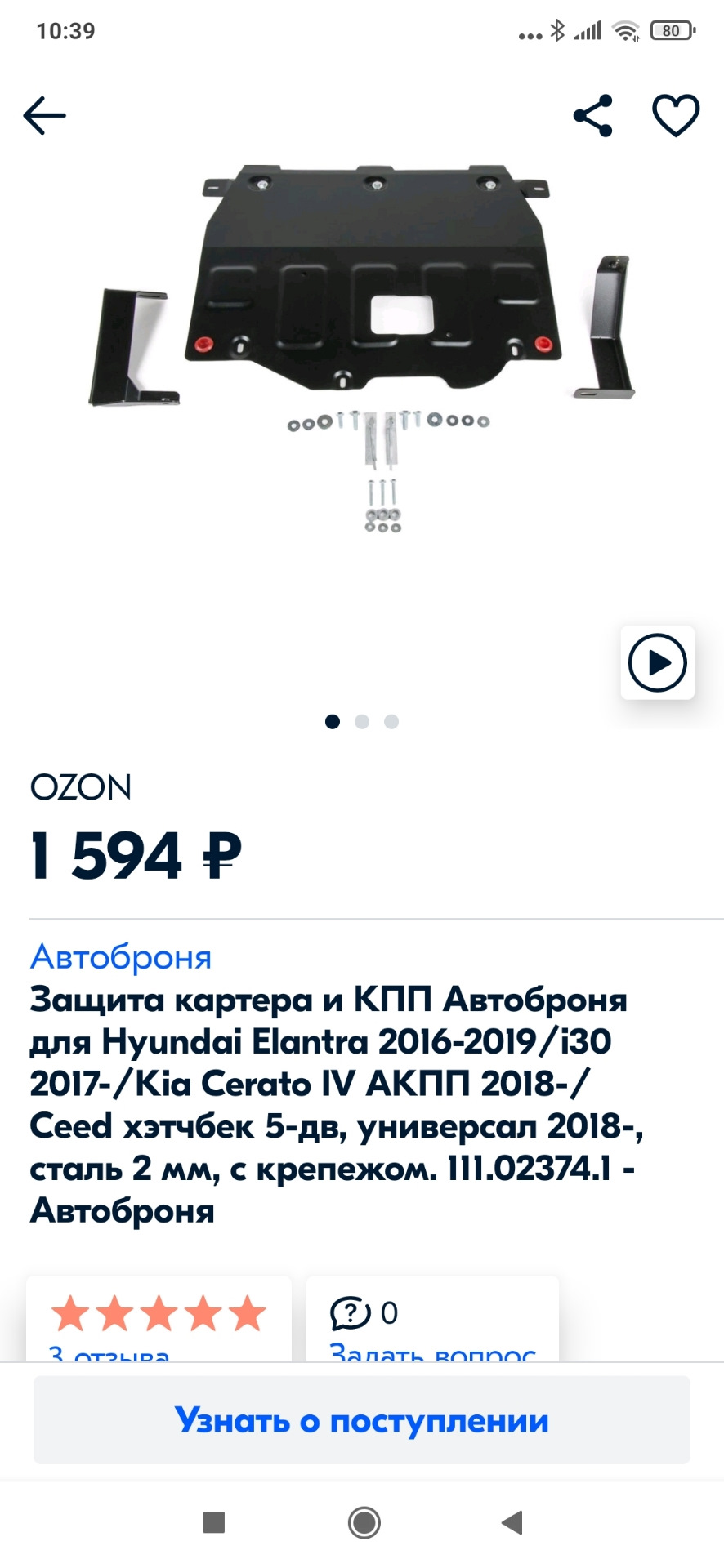
Task: Open the engine guard product photo
Action: (x=364, y=343)
